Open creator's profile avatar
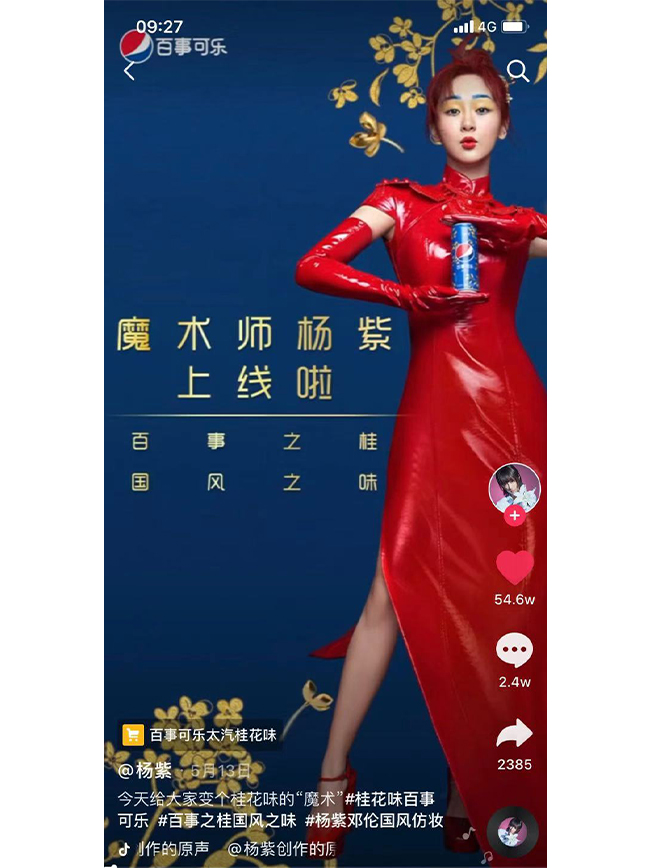This screenshot has height=868, width=652. pyautogui.click(x=514, y=488)
